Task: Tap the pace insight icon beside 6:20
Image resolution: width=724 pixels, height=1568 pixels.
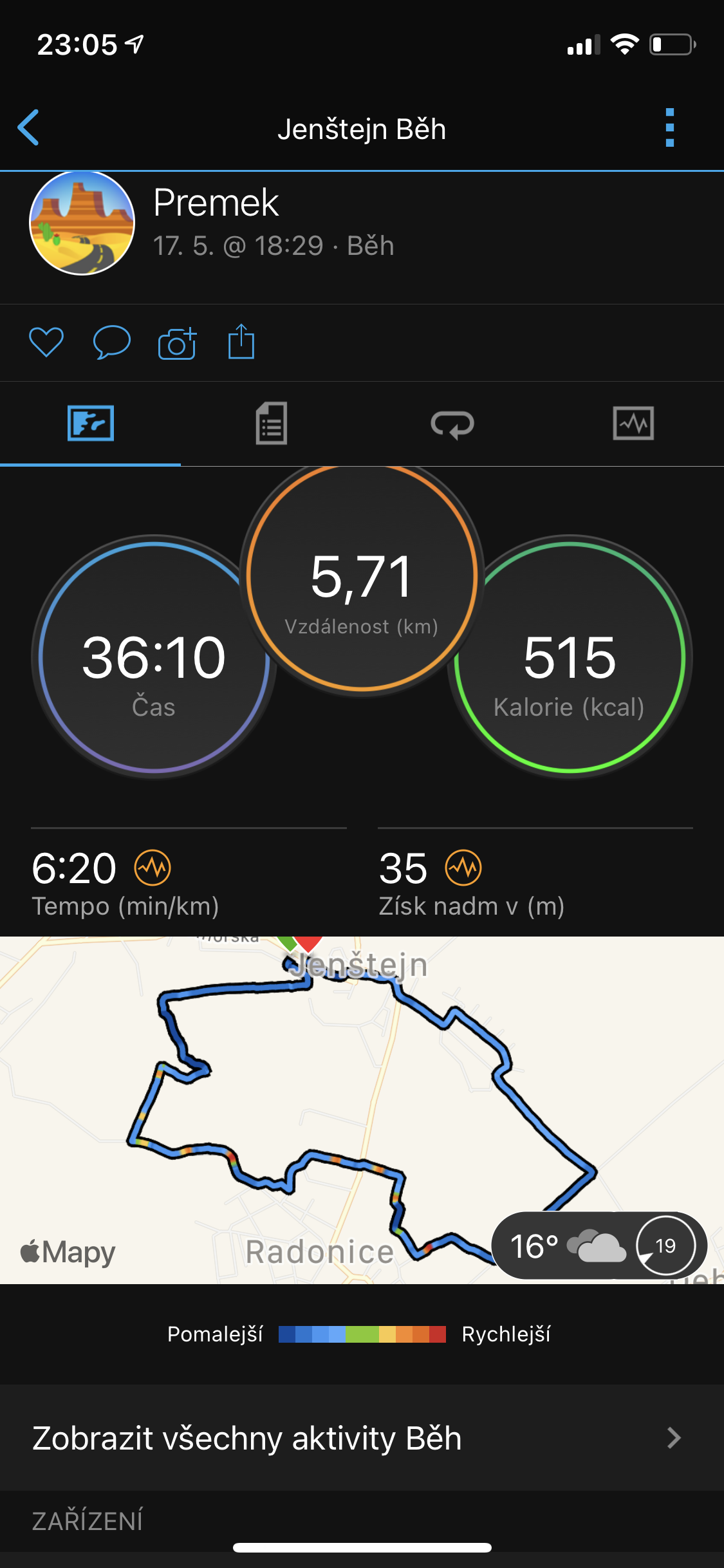Action: click(x=153, y=868)
